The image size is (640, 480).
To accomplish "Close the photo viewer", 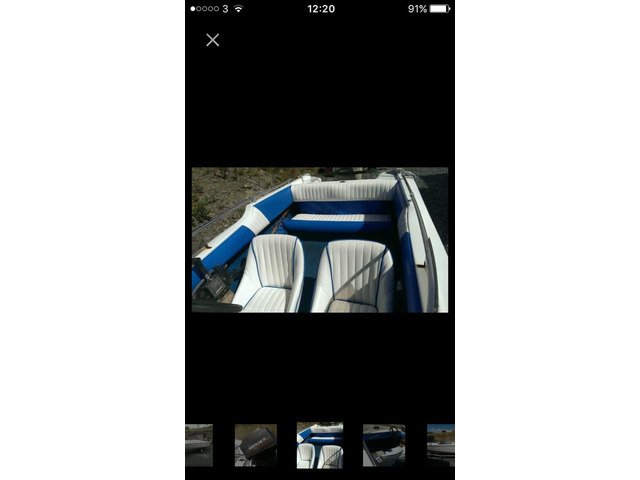I will pyautogui.click(x=213, y=40).
